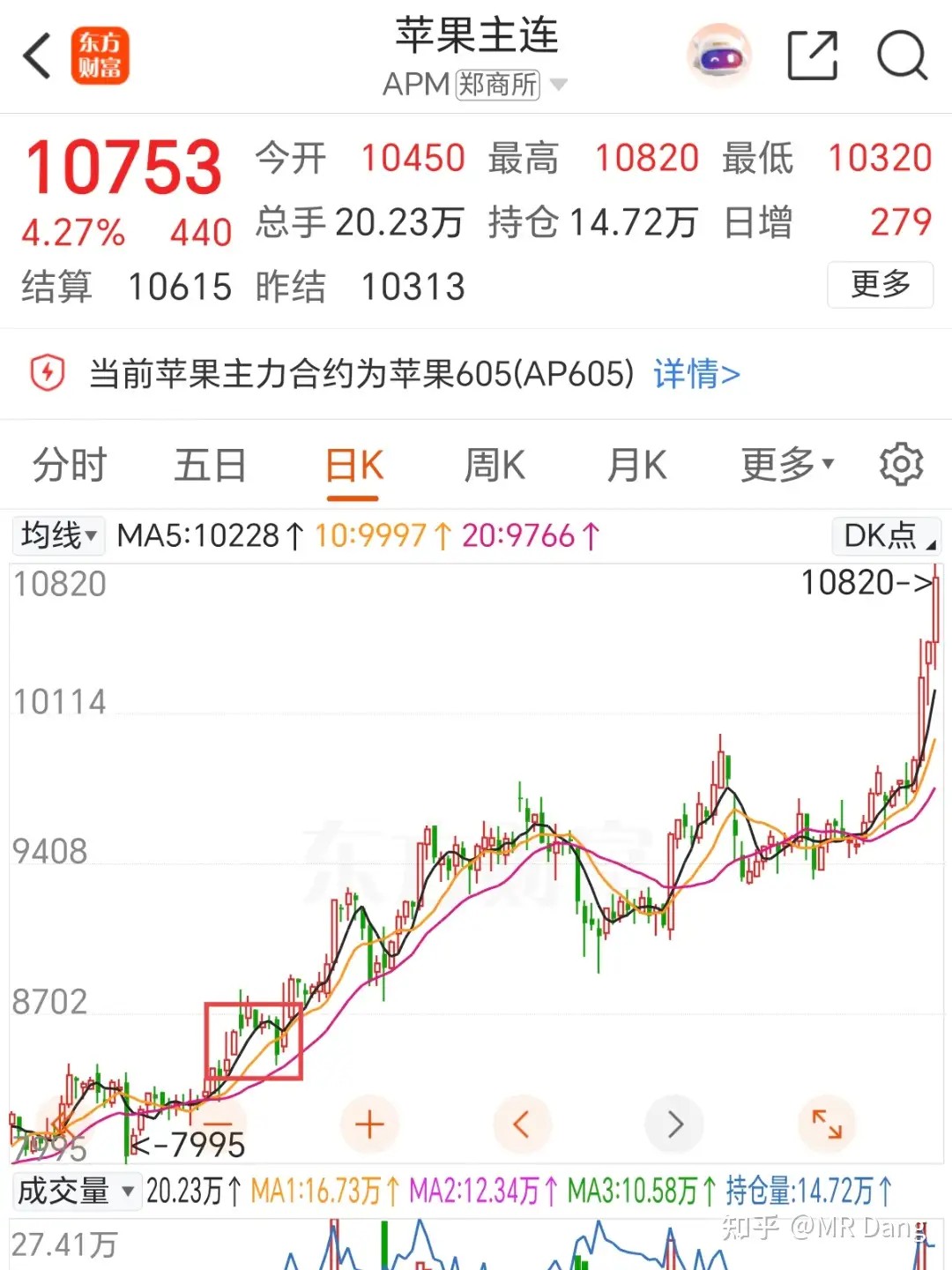Tap 更多 to show more quote details
Screen dimensions: 952x1270
pos(881,286)
